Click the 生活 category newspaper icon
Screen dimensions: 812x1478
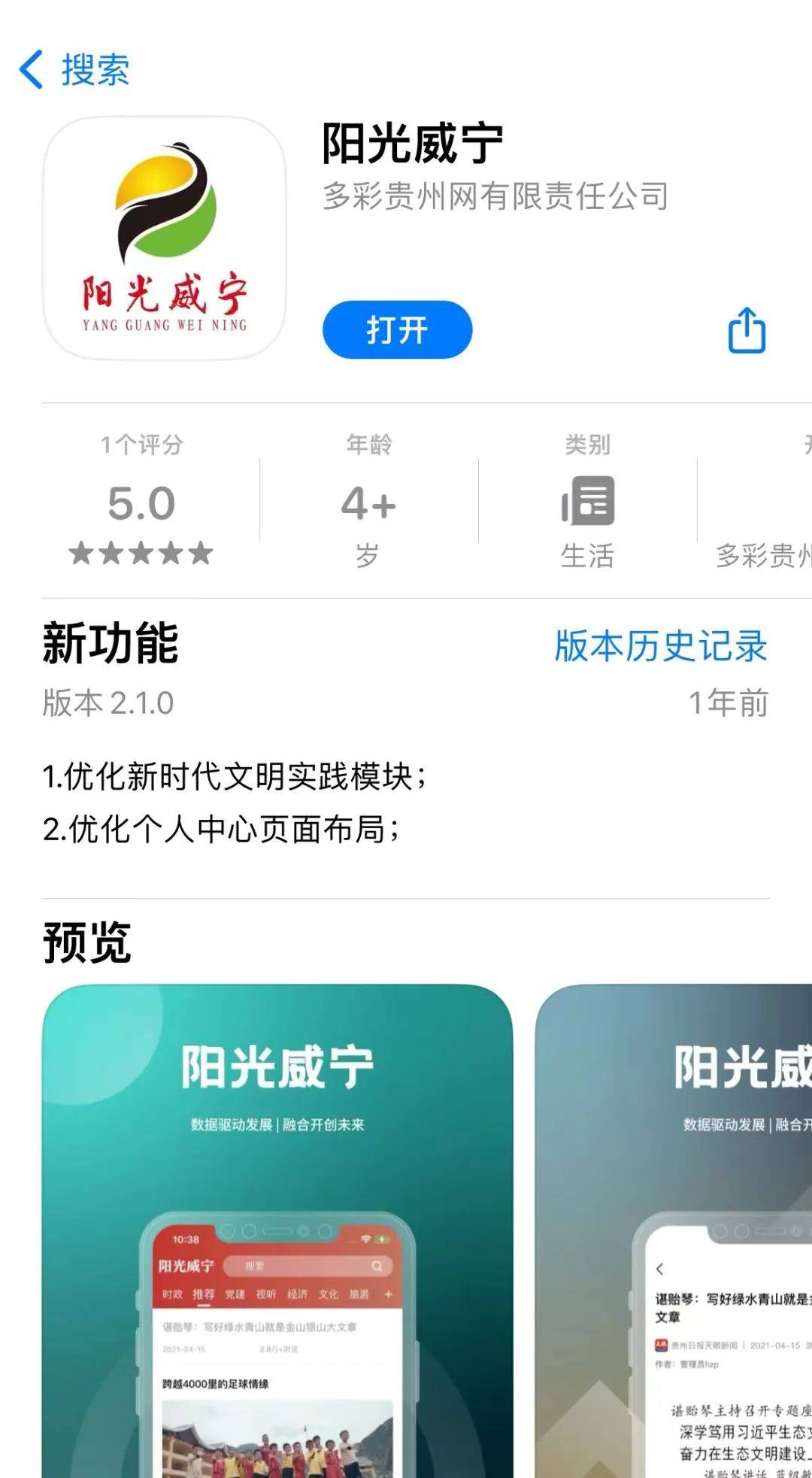[589, 502]
